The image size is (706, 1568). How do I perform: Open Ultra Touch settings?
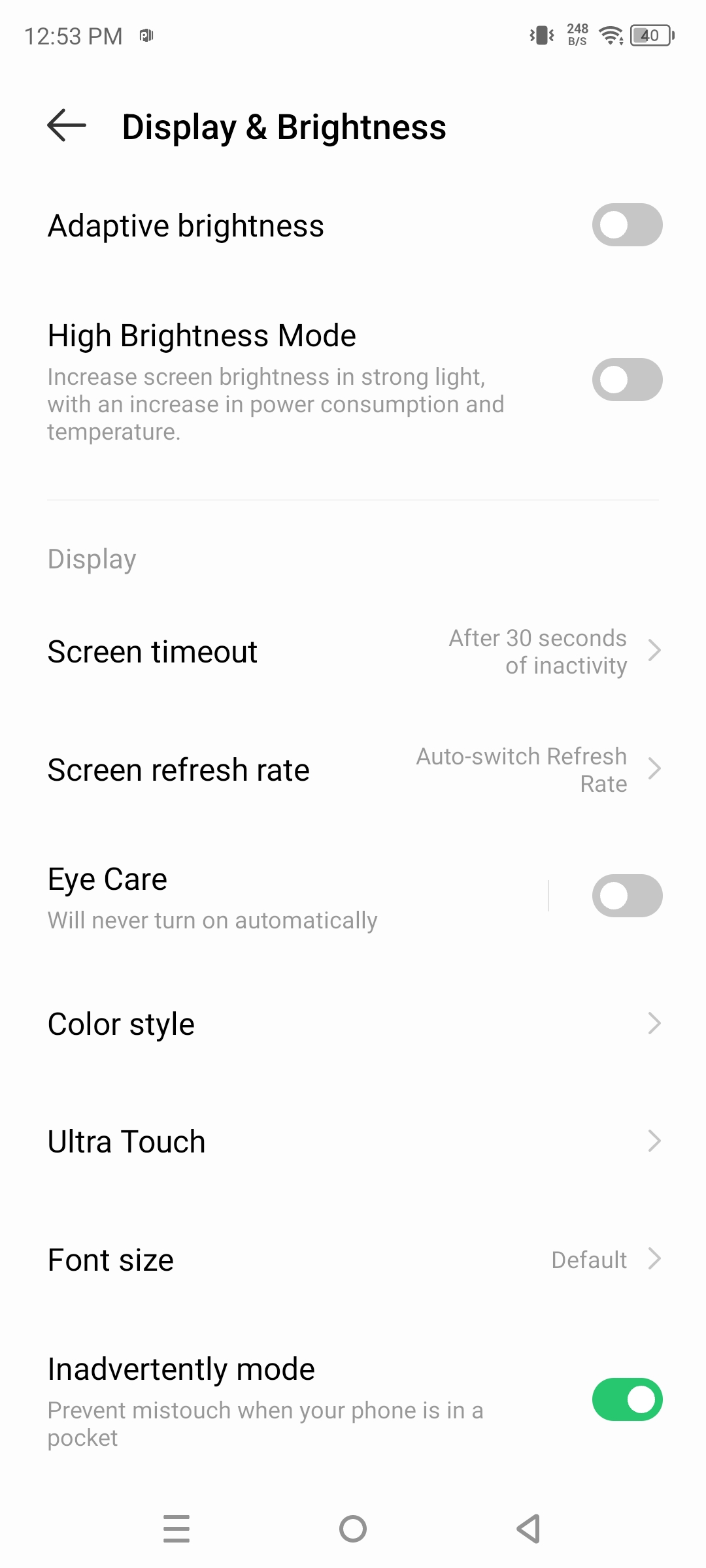(x=353, y=1141)
